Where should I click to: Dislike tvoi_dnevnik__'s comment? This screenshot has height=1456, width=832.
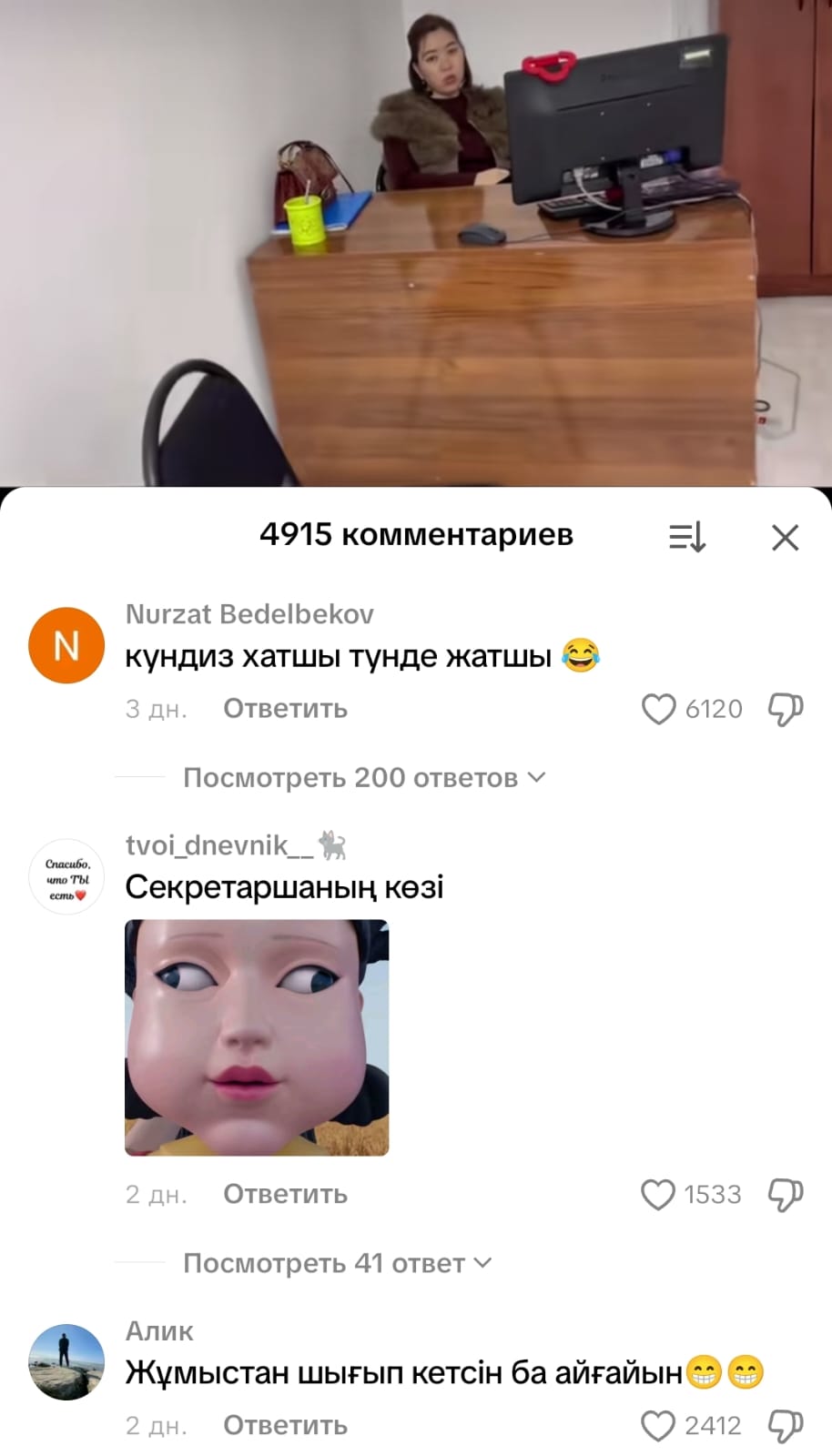pyautogui.click(x=786, y=1195)
